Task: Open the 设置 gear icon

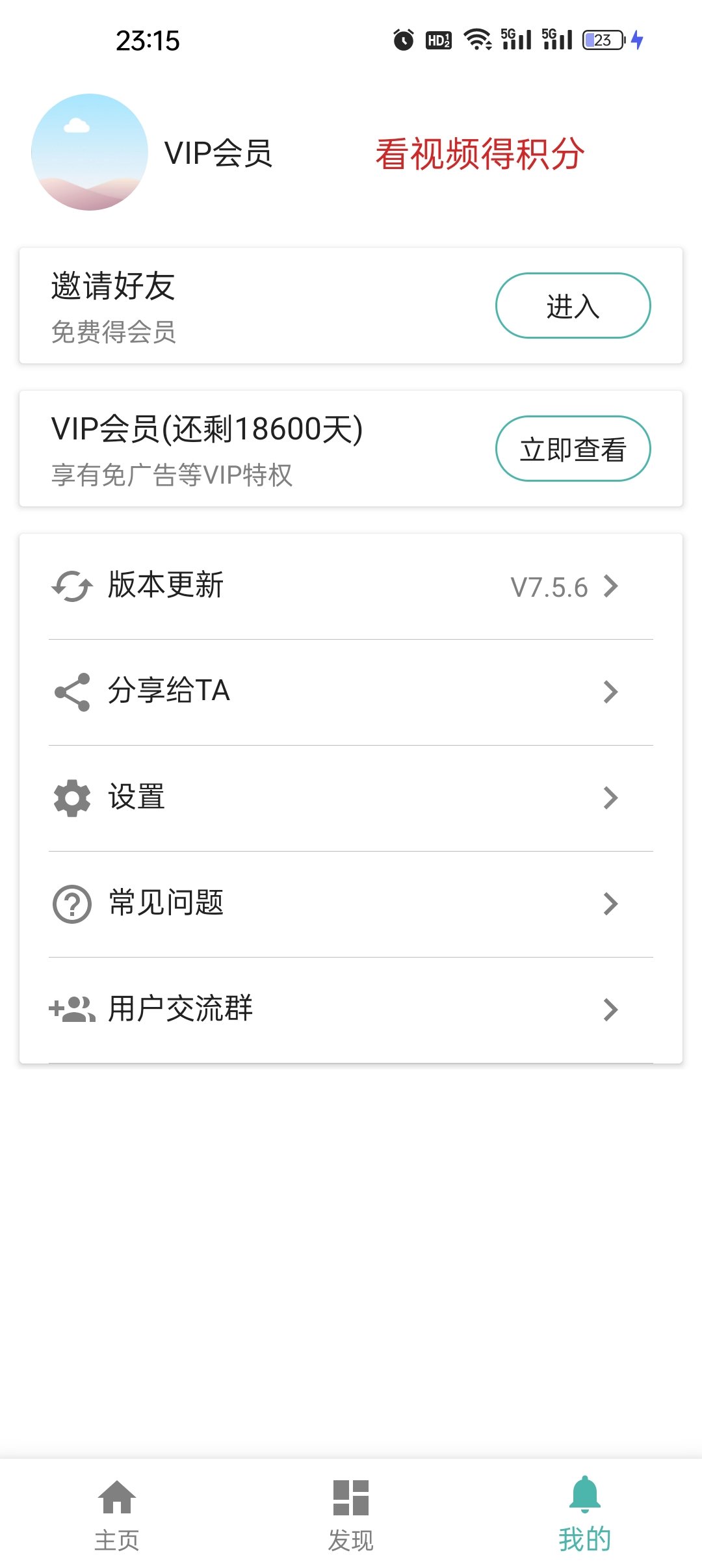Action: pyautogui.click(x=73, y=798)
